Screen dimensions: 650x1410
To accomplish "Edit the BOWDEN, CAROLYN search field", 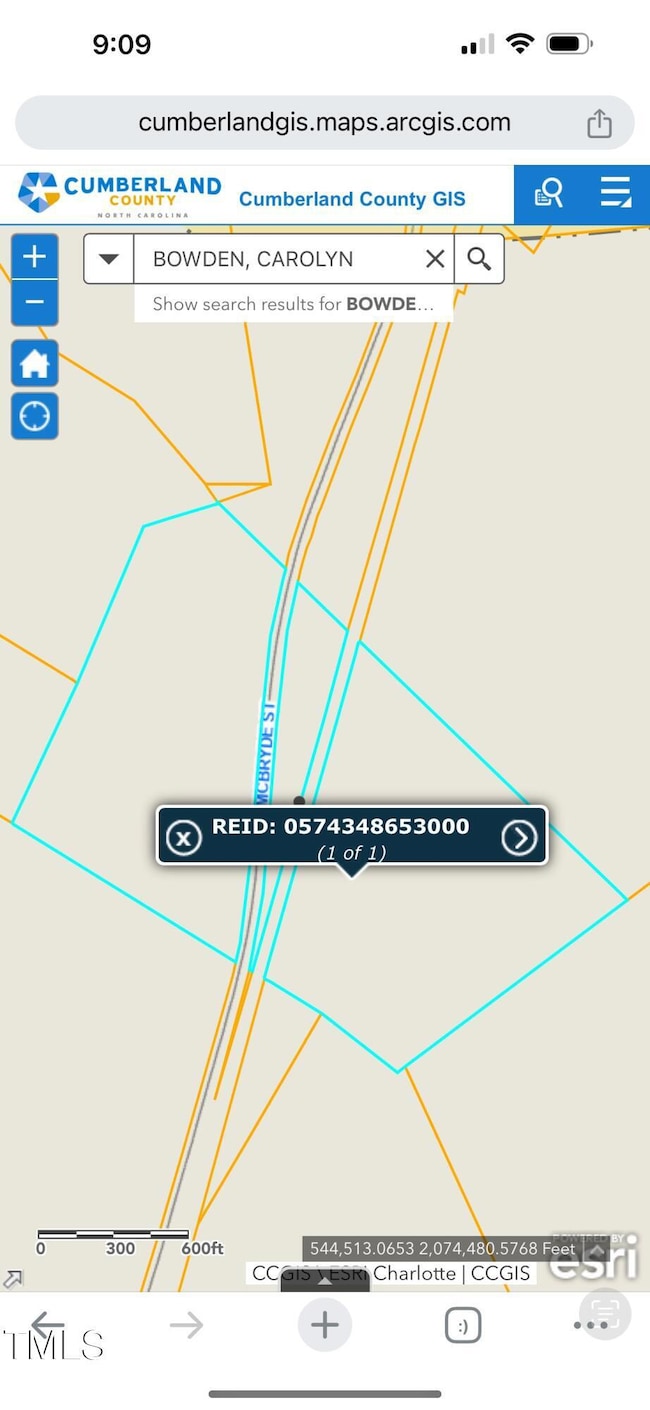I will click(x=280, y=259).
